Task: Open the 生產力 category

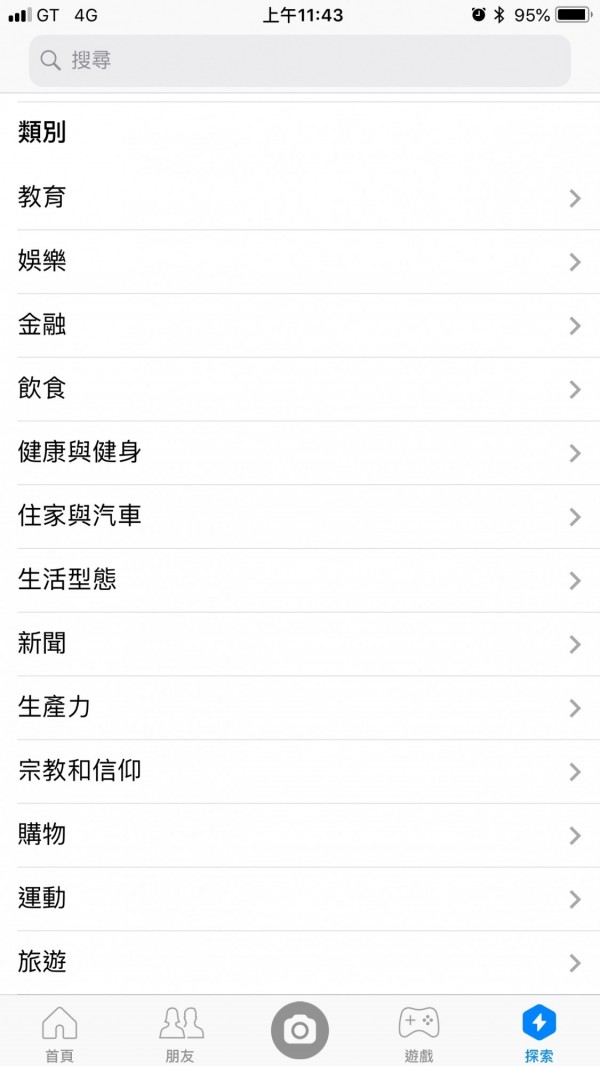Action: tap(300, 708)
